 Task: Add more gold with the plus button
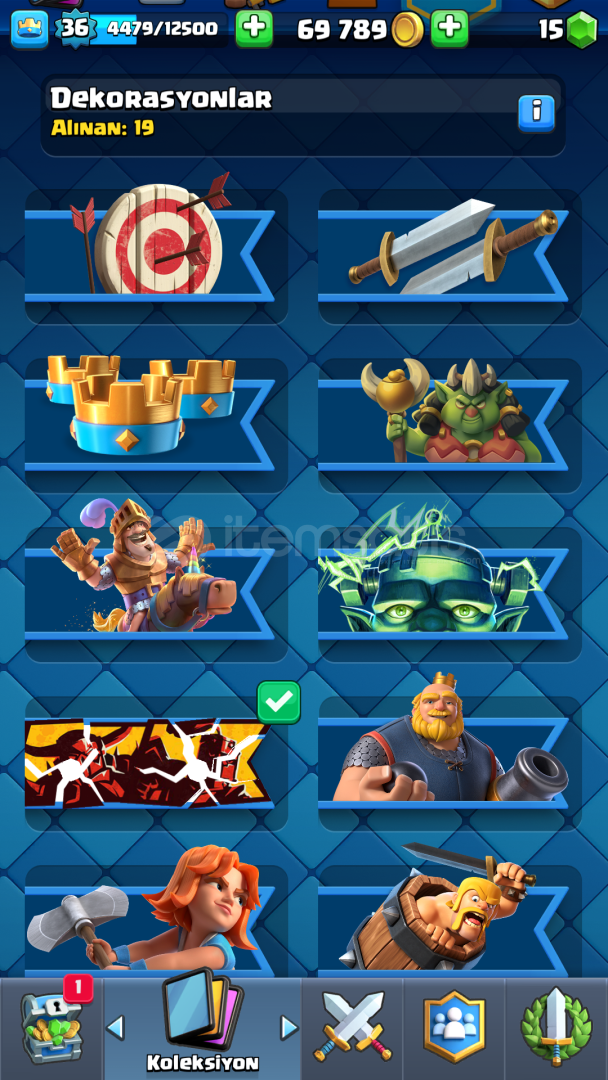(x=450, y=28)
